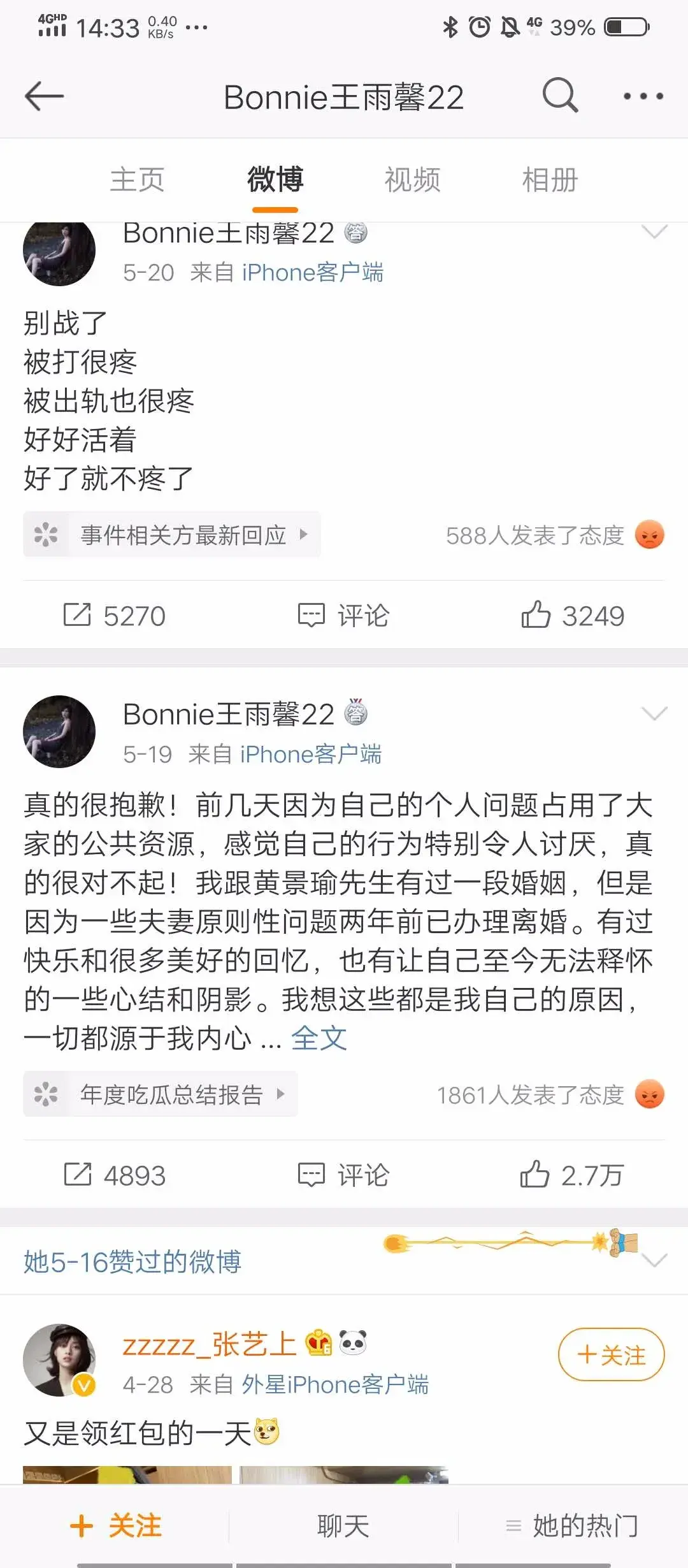Image resolution: width=688 pixels, height=1568 pixels.
Task: Switch to the 主页 tab
Action: (137, 180)
